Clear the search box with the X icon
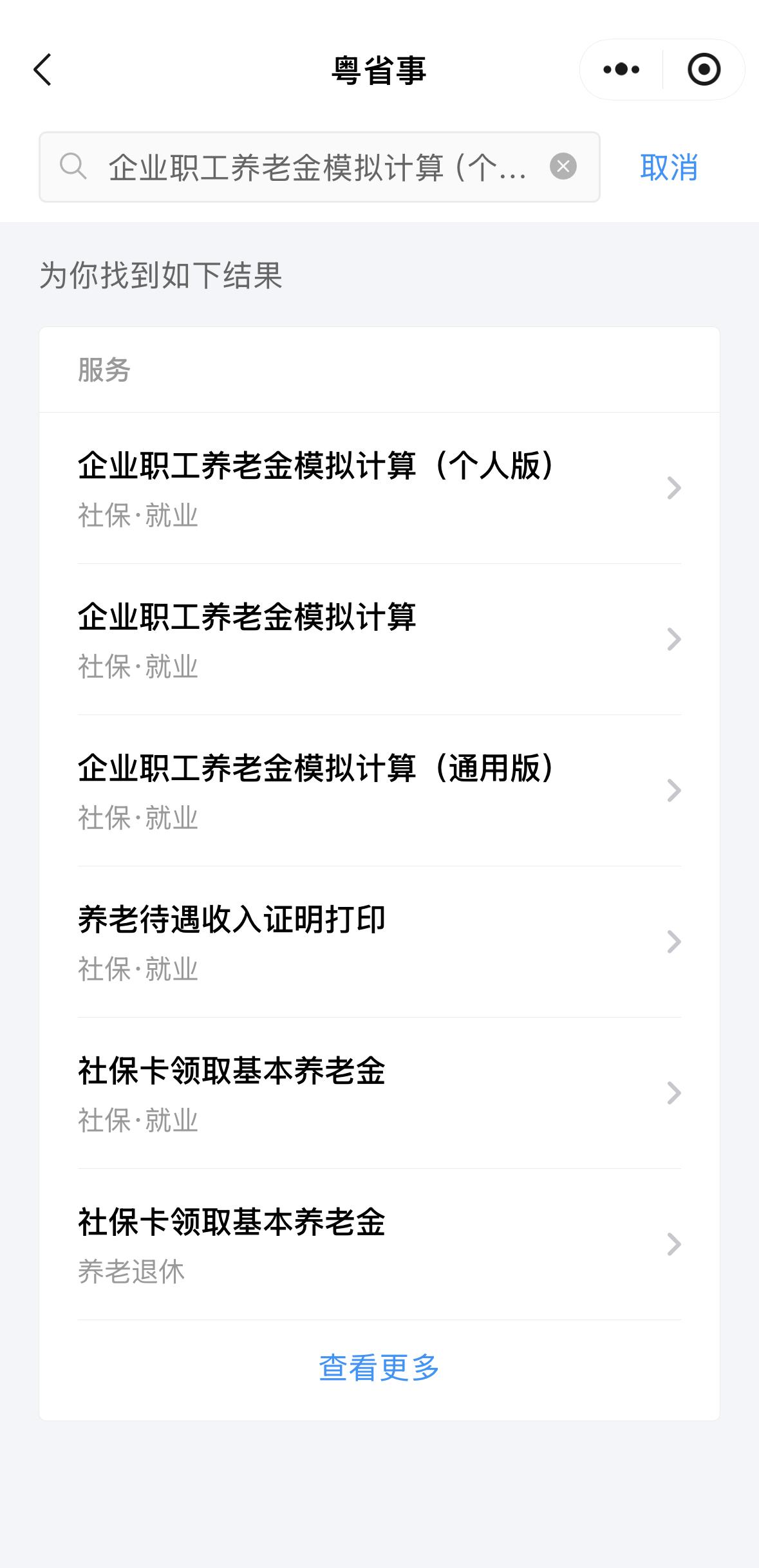The width and height of the screenshot is (759, 1568). click(x=563, y=165)
